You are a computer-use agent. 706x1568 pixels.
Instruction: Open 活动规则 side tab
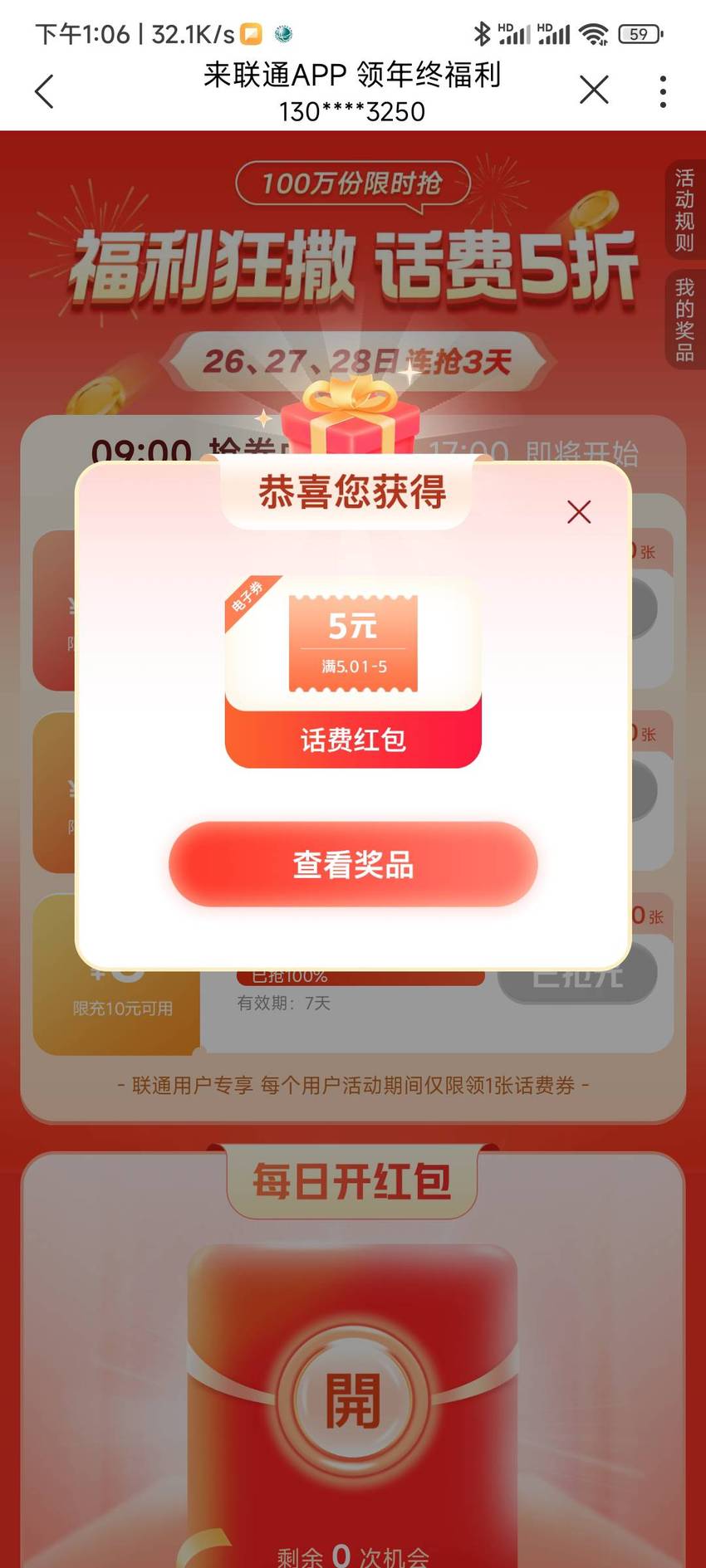(685, 211)
